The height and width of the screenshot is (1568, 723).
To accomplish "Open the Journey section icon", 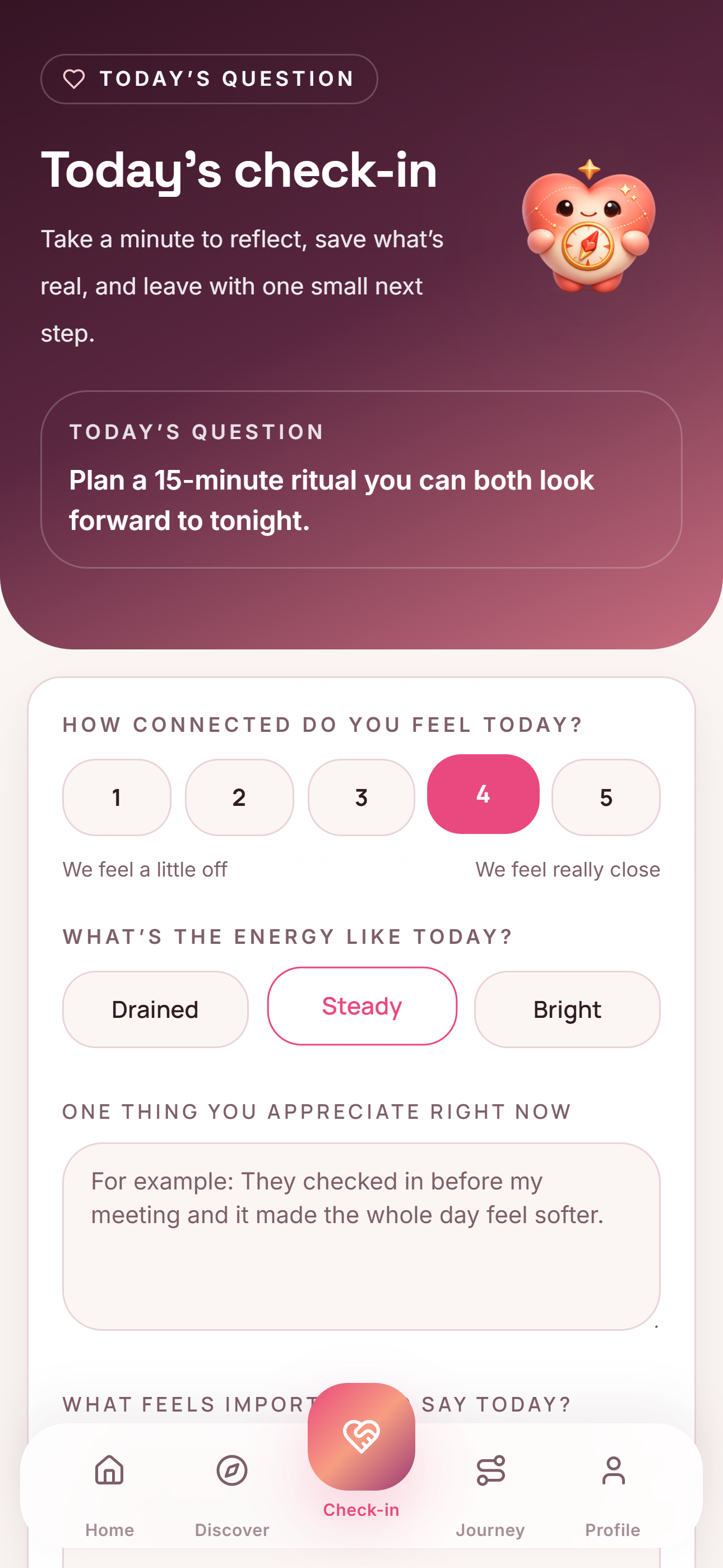I will coord(490,1472).
